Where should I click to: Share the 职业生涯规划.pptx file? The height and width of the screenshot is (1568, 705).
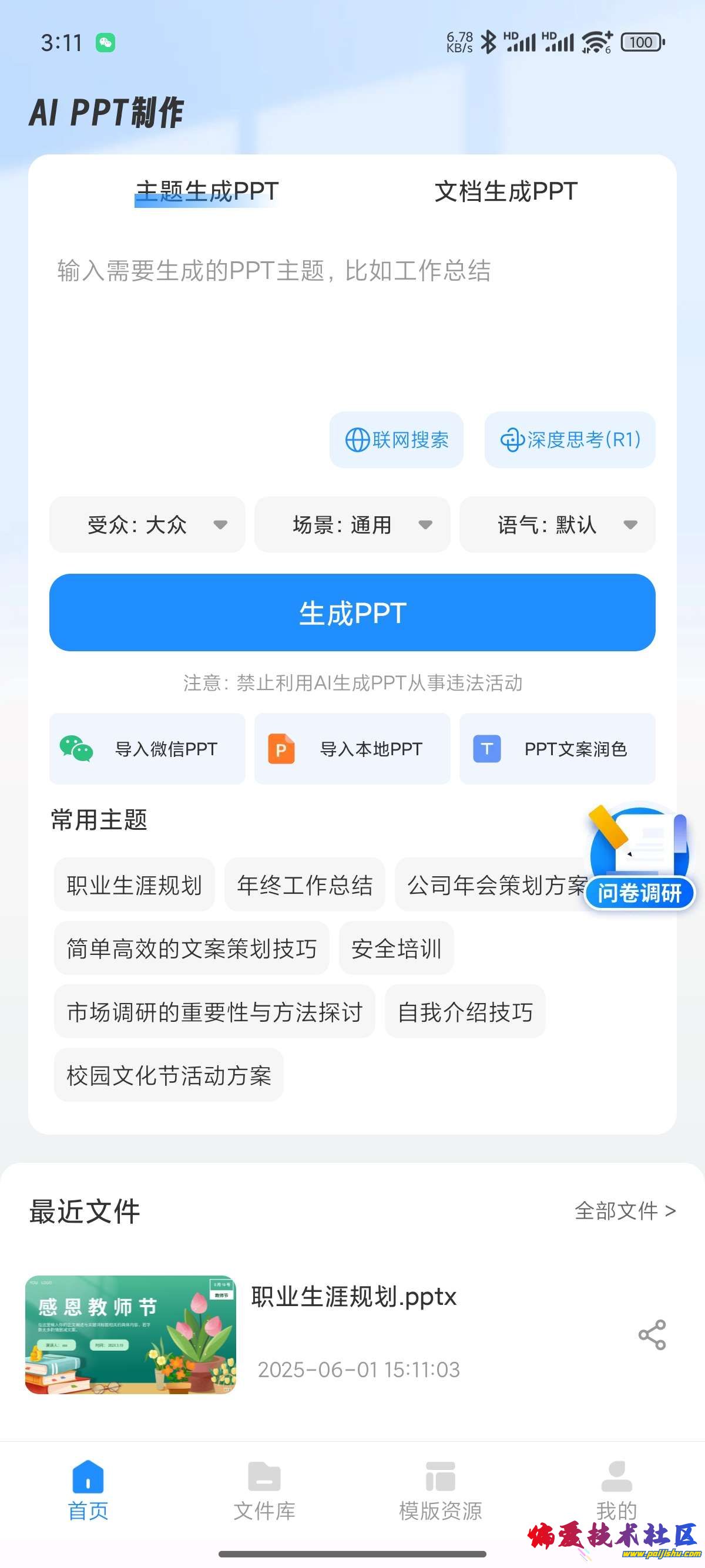[652, 1334]
